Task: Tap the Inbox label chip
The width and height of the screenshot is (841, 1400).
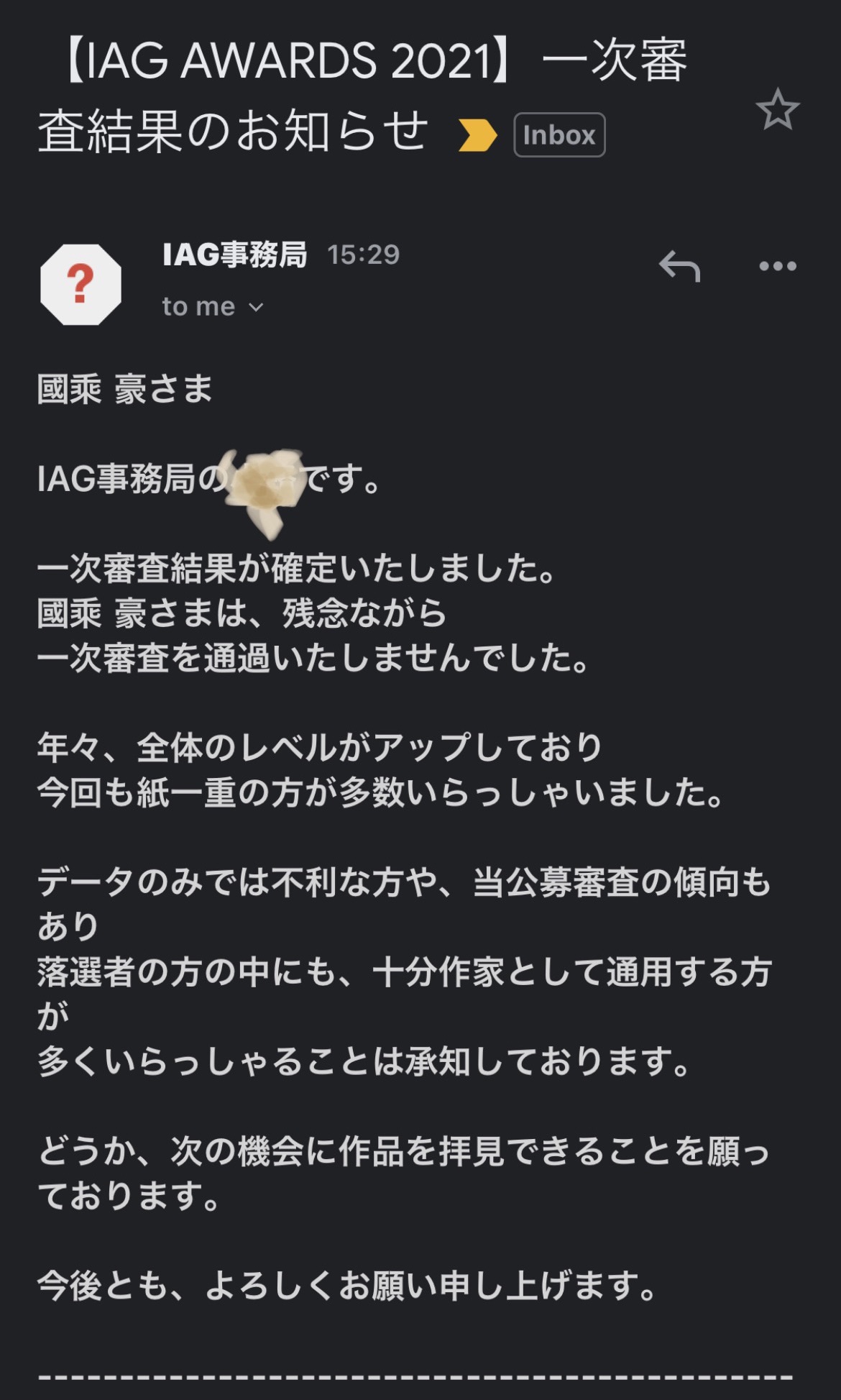Action: (559, 135)
